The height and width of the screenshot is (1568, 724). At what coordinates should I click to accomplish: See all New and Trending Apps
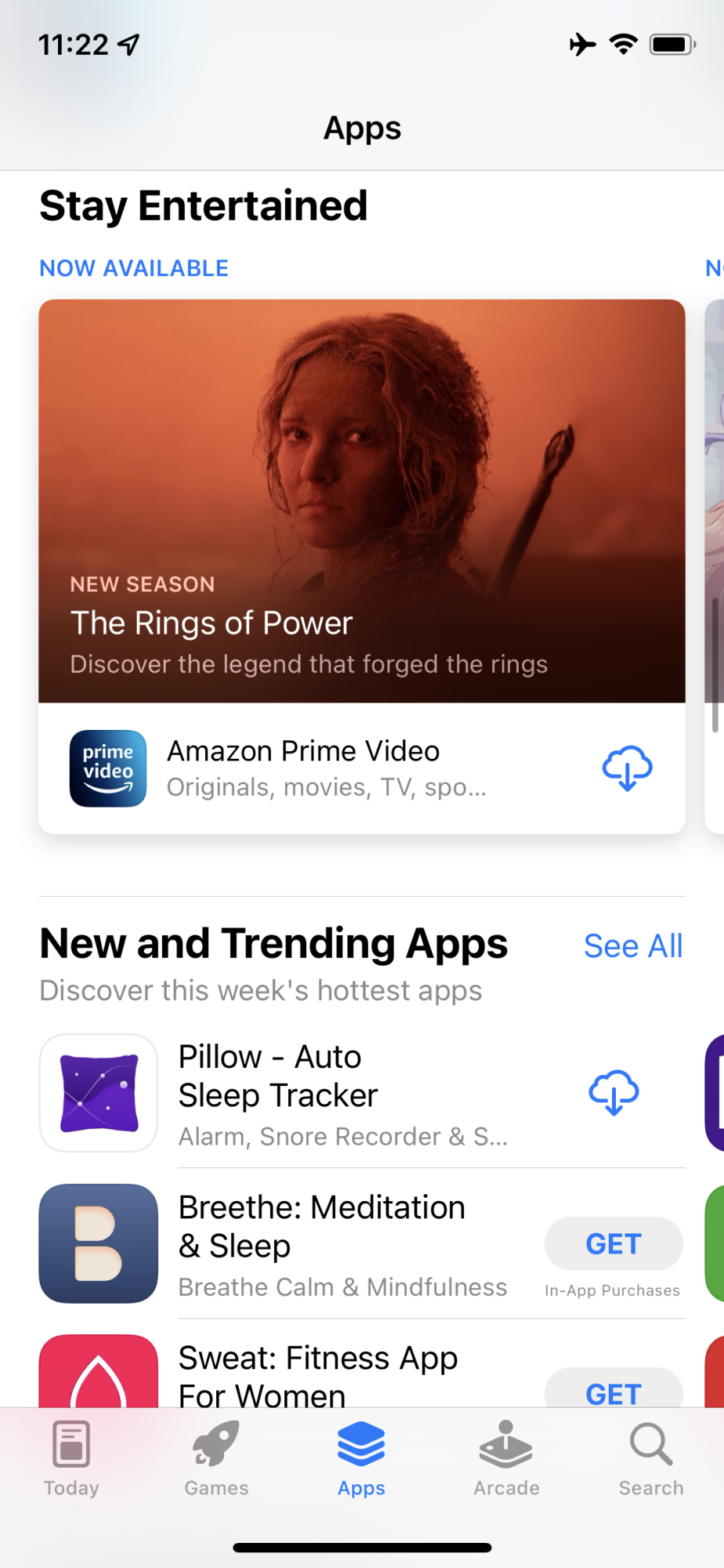point(632,946)
